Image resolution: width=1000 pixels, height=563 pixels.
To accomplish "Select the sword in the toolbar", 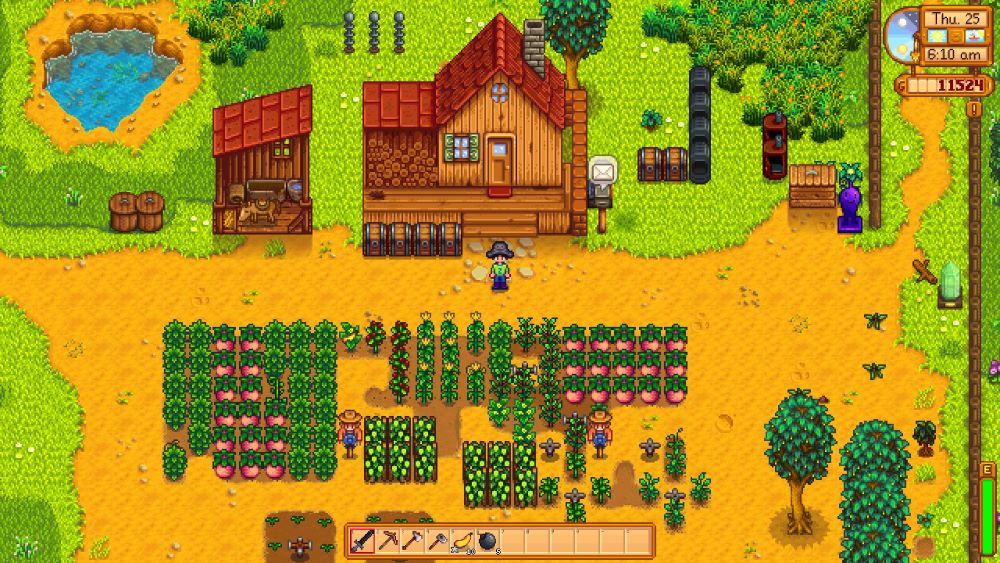I will 362,541.
